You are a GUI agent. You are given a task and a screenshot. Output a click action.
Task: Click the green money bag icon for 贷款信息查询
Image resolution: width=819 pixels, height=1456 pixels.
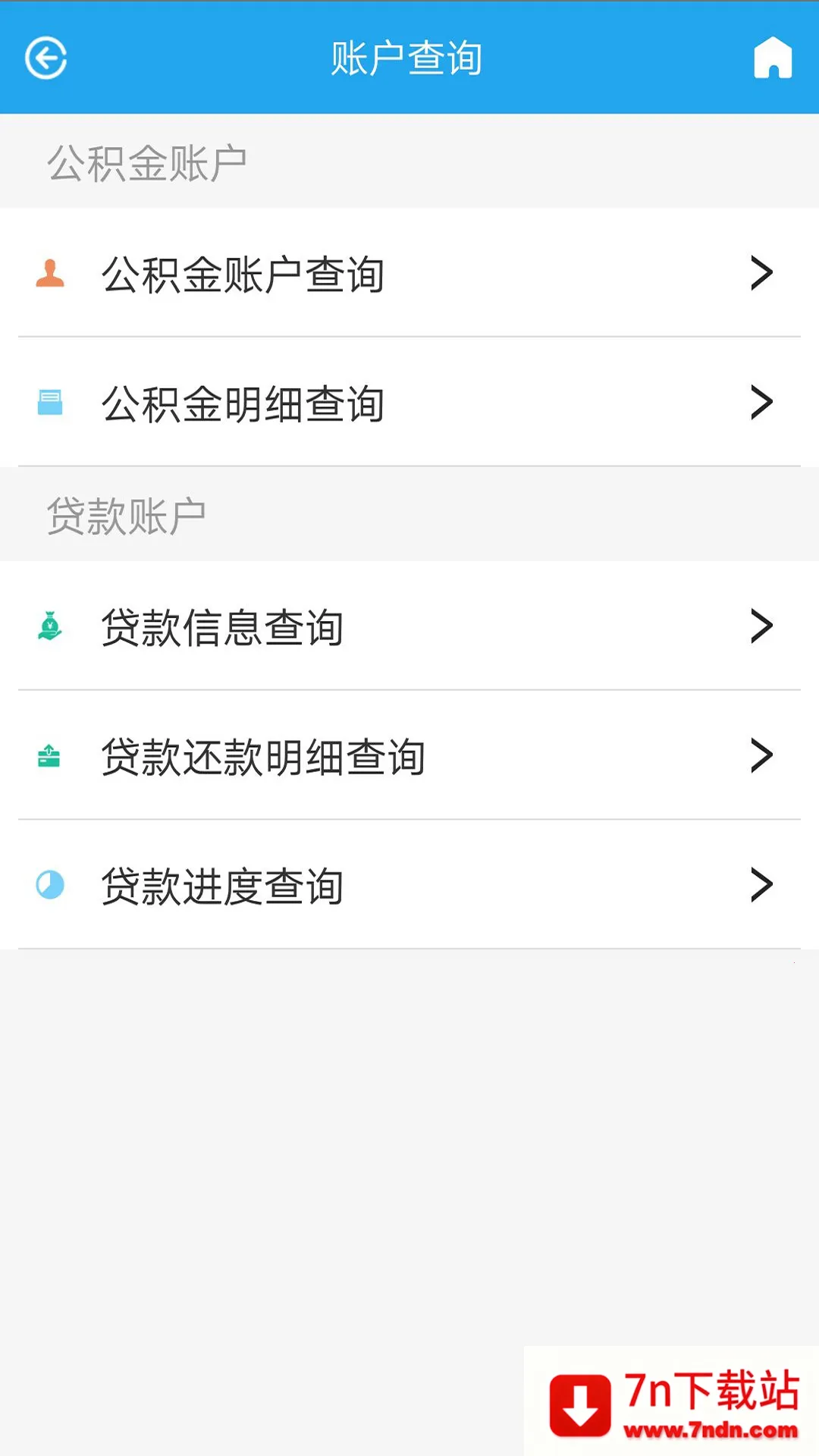pyautogui.click(x=50, y=625)
